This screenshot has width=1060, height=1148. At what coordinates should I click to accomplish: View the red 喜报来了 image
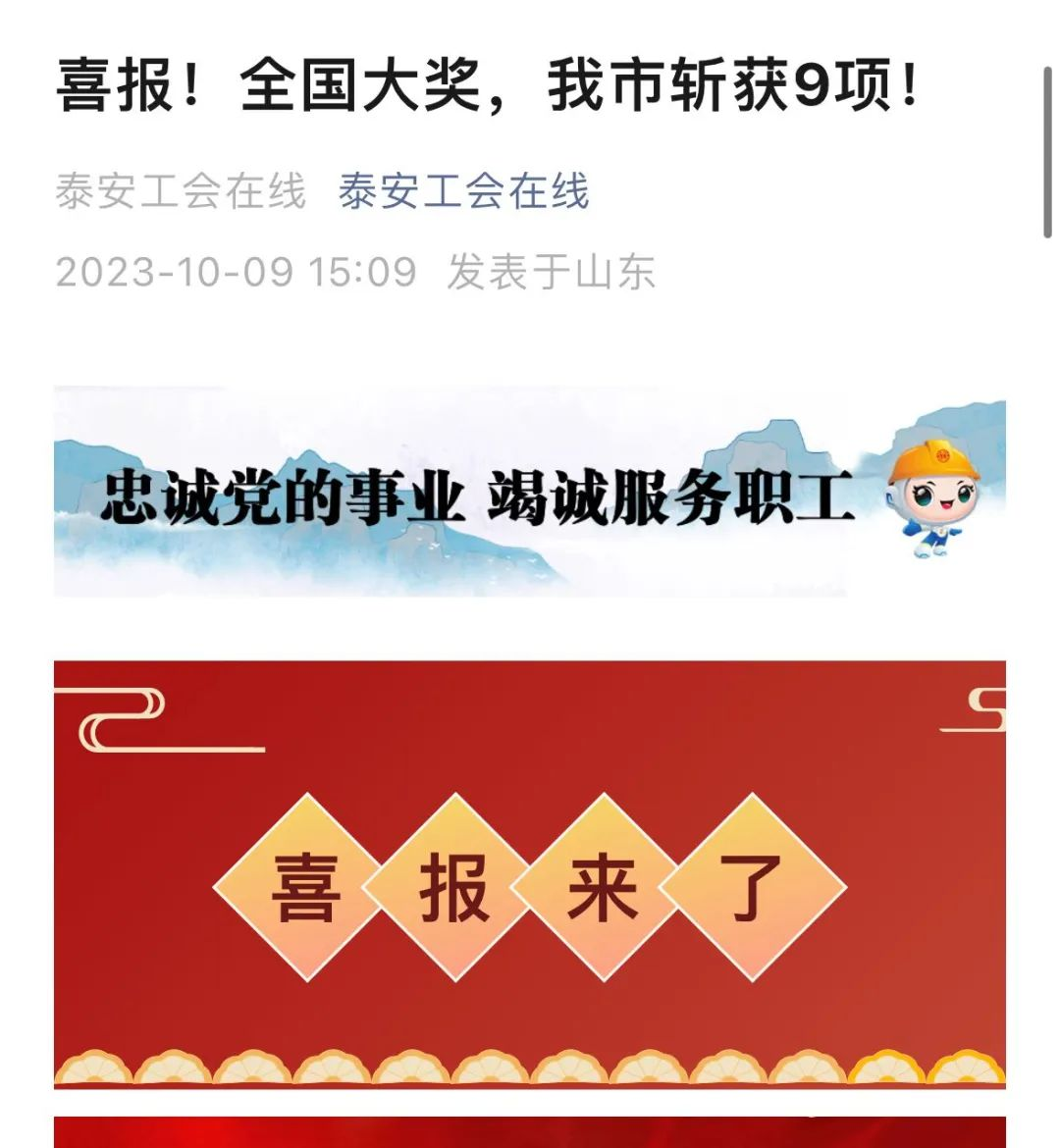pos(529,873)
